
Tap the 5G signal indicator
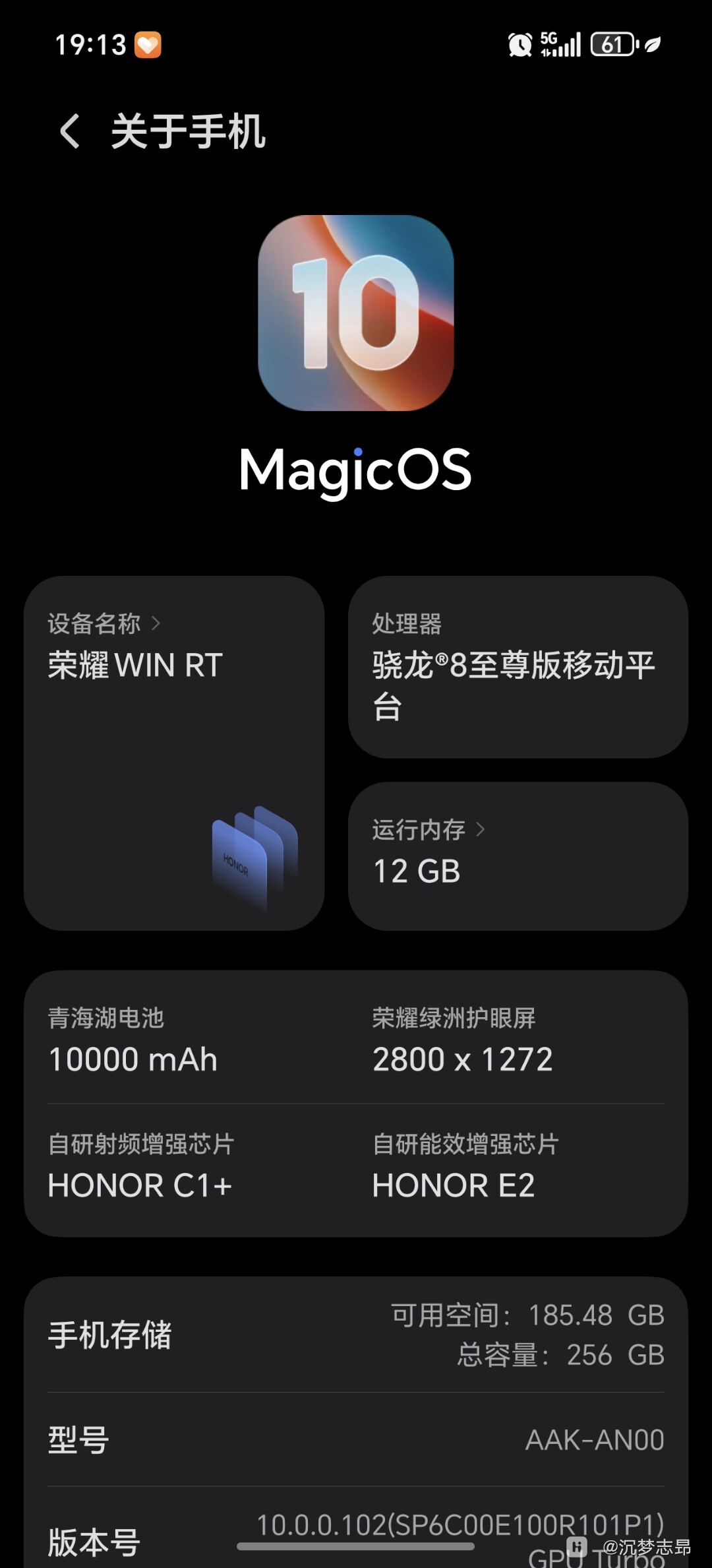[560, 45]
